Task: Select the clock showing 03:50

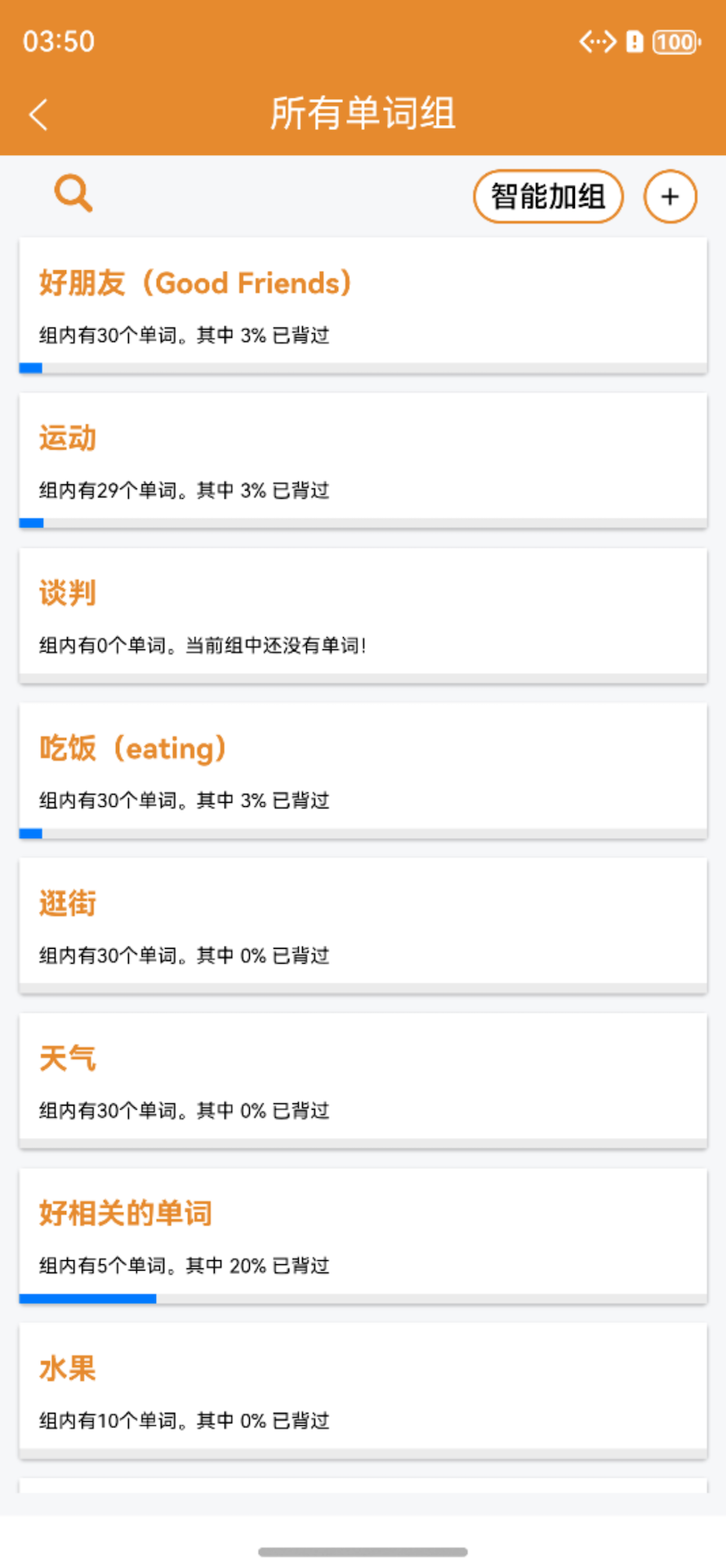Action: pyautogui.click(x=58, y=41)
